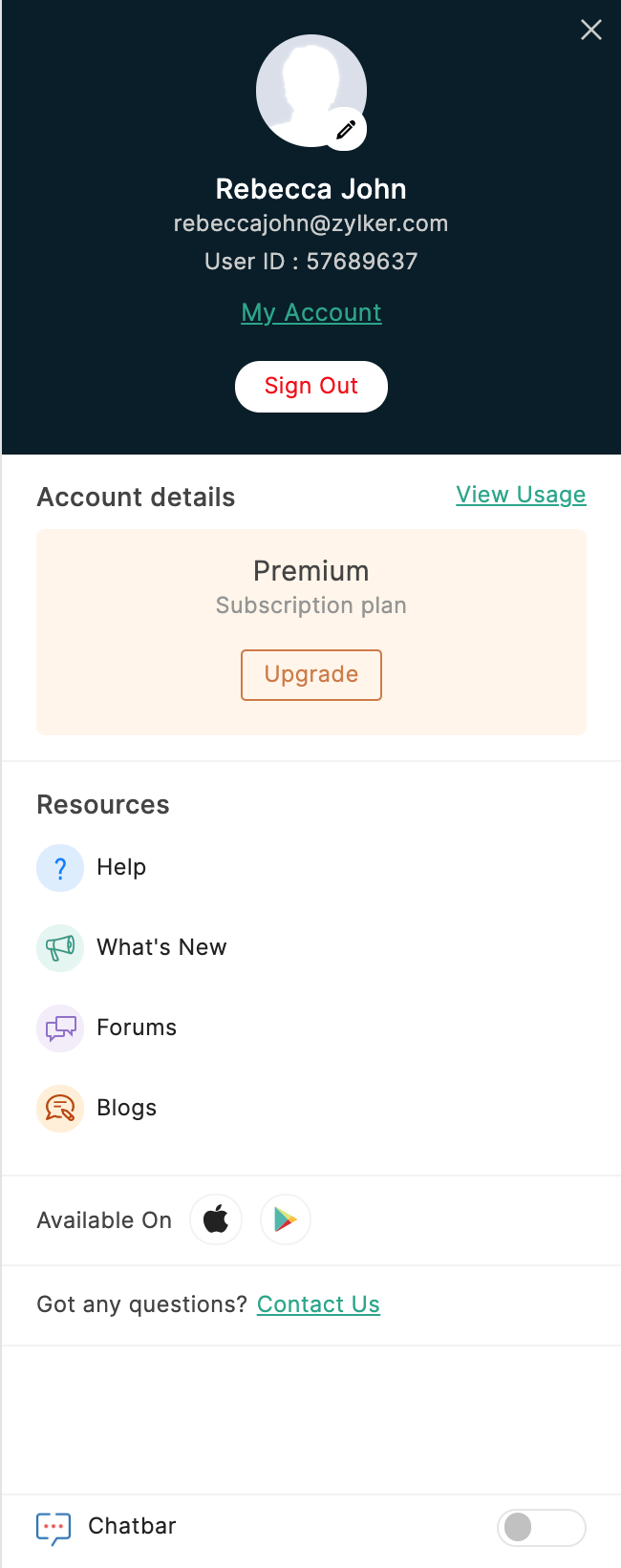Open the My Account link
621x1568 pixels.
coord(311,312)
